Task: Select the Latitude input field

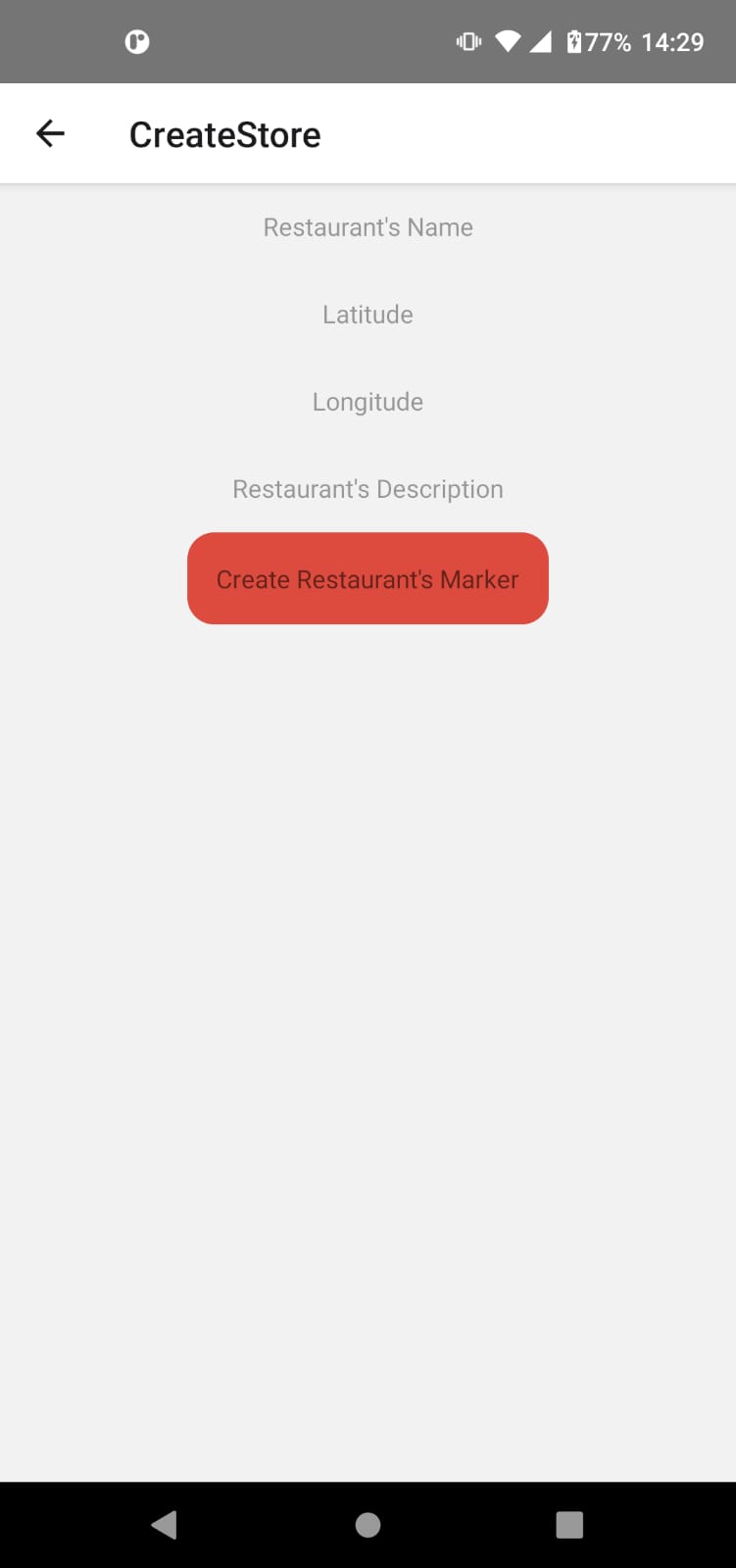Action: pos(368,315)
